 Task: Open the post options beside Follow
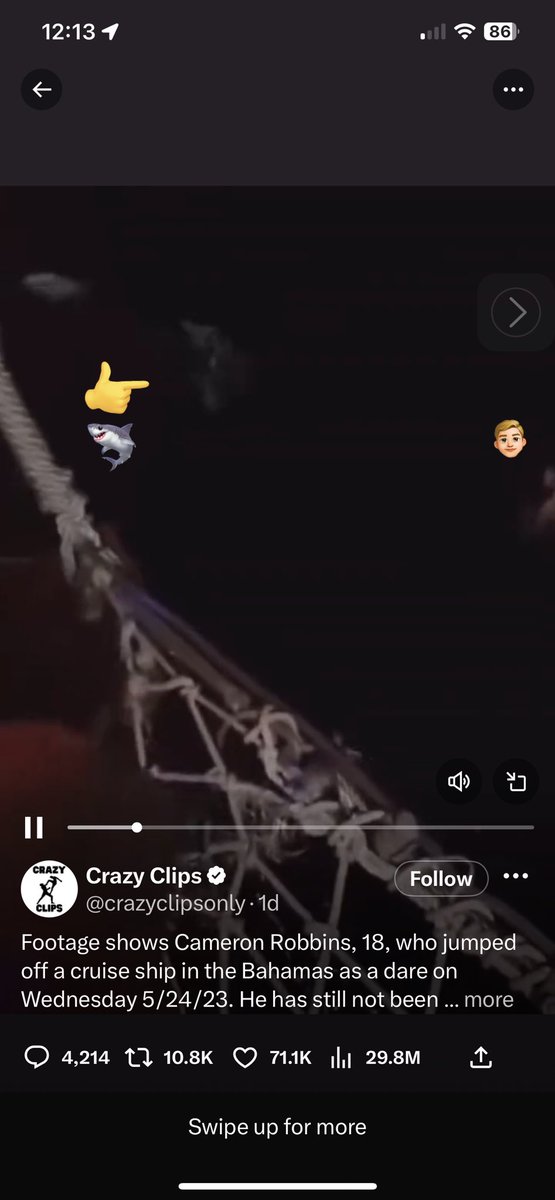coord(515,877)
